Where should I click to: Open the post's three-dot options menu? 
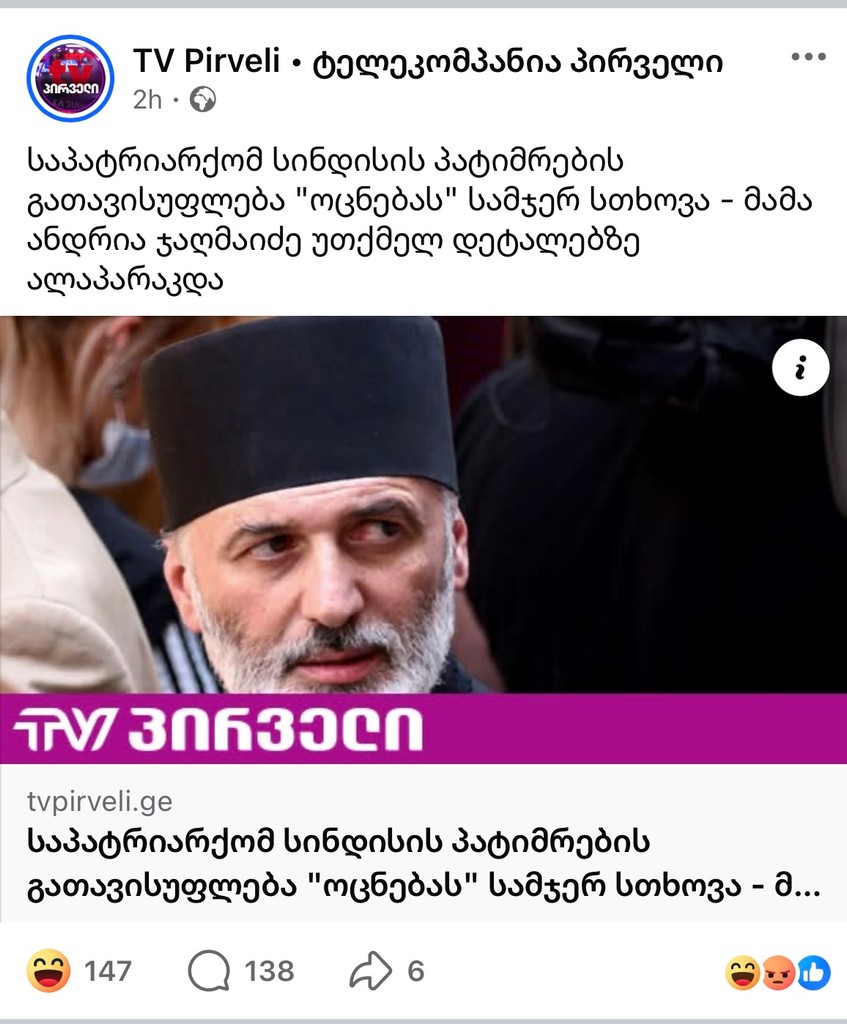pos(807,58)
